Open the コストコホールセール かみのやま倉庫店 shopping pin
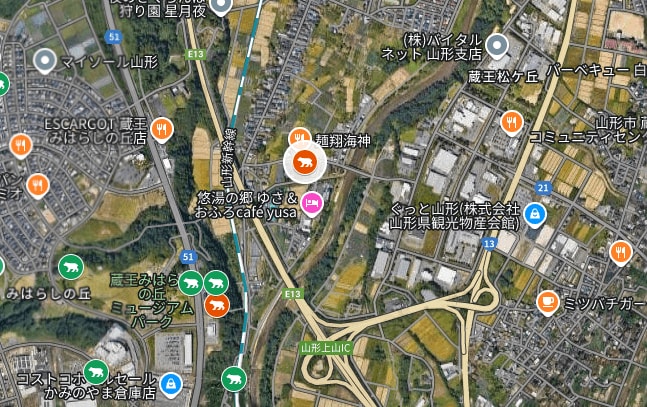Image resolution: width=647 pixels, height=407 pixels. tap(171, 382)
